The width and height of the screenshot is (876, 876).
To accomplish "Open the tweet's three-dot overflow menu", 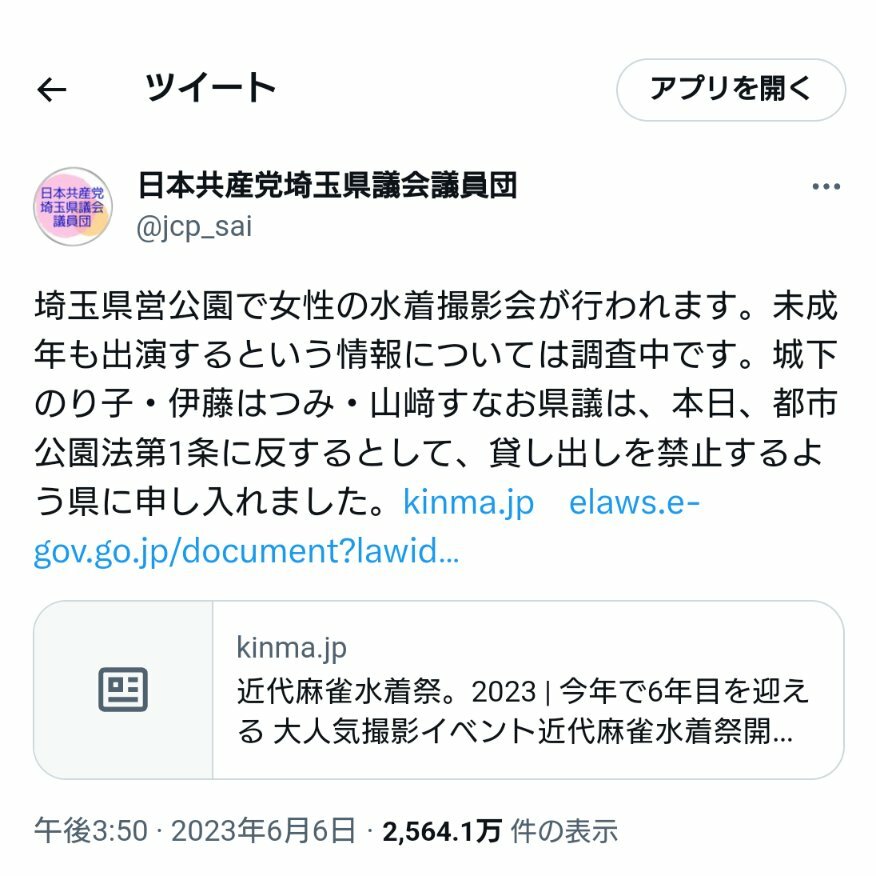I will click(825, 187).
